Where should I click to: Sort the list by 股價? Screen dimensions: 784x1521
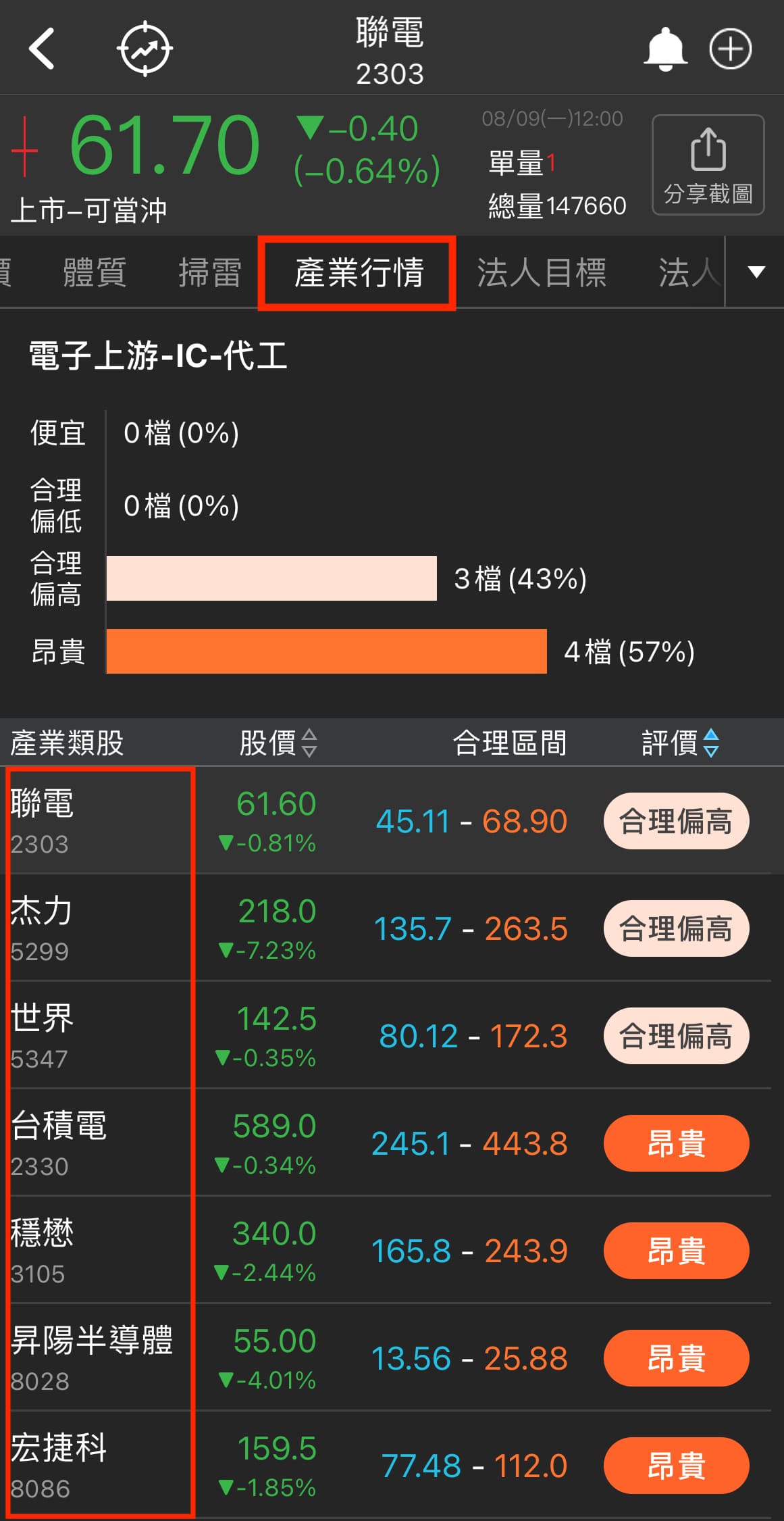point(278,743)
